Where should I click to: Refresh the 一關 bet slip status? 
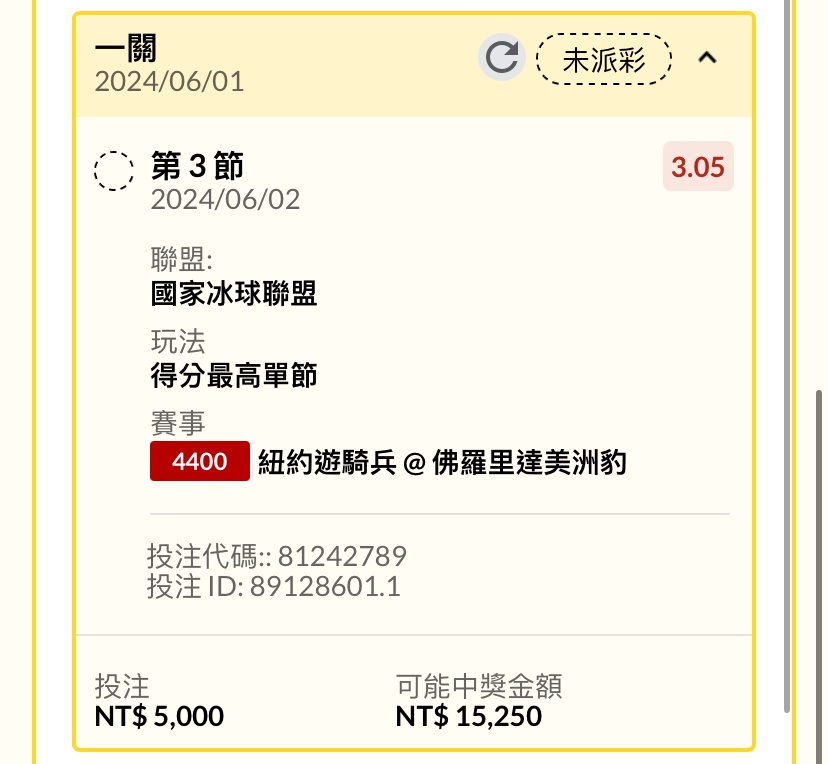coord(501,58)
